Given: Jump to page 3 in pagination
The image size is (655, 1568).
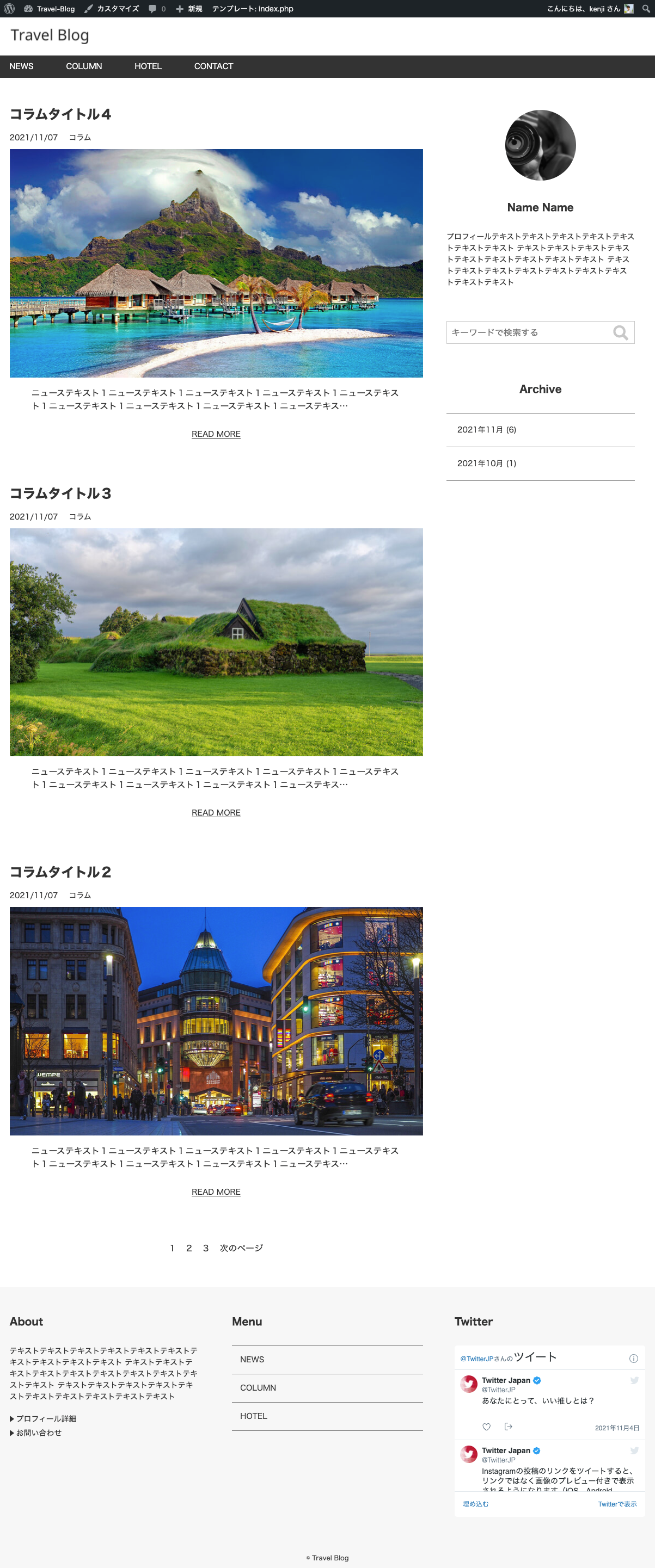Looking at the screenshot, I should coord(206,1248).
